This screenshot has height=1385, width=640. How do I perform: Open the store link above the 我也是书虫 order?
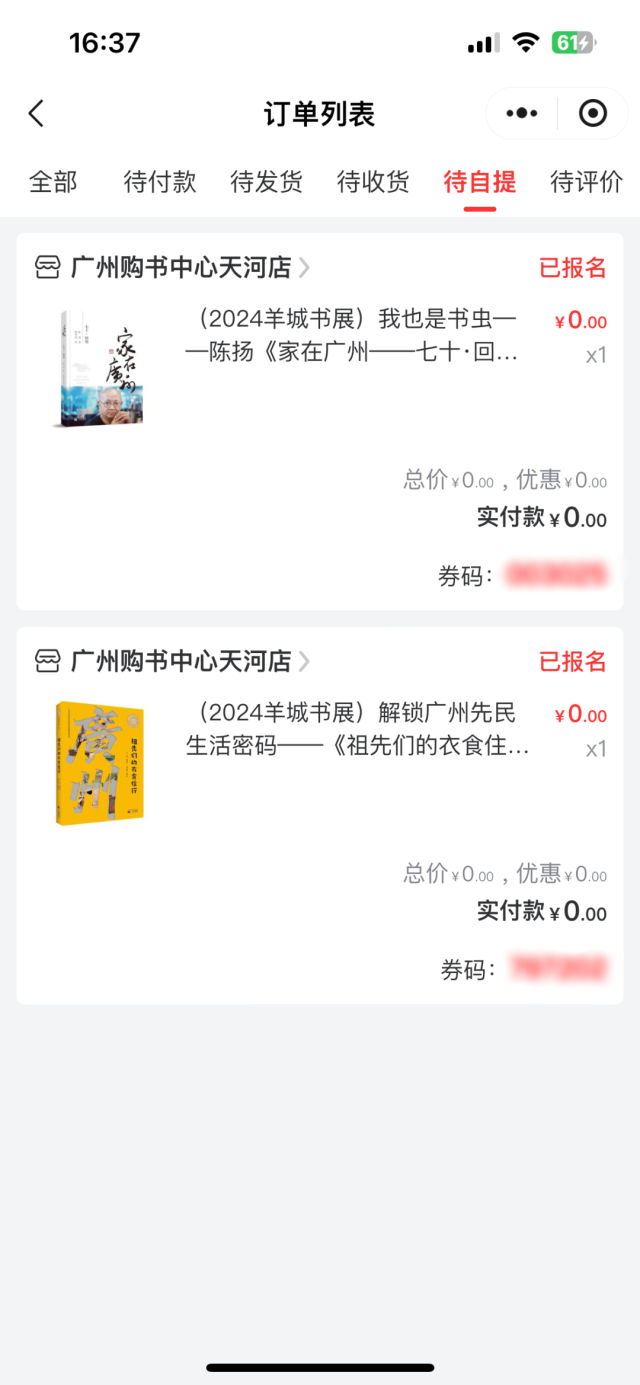pos(180,268)
